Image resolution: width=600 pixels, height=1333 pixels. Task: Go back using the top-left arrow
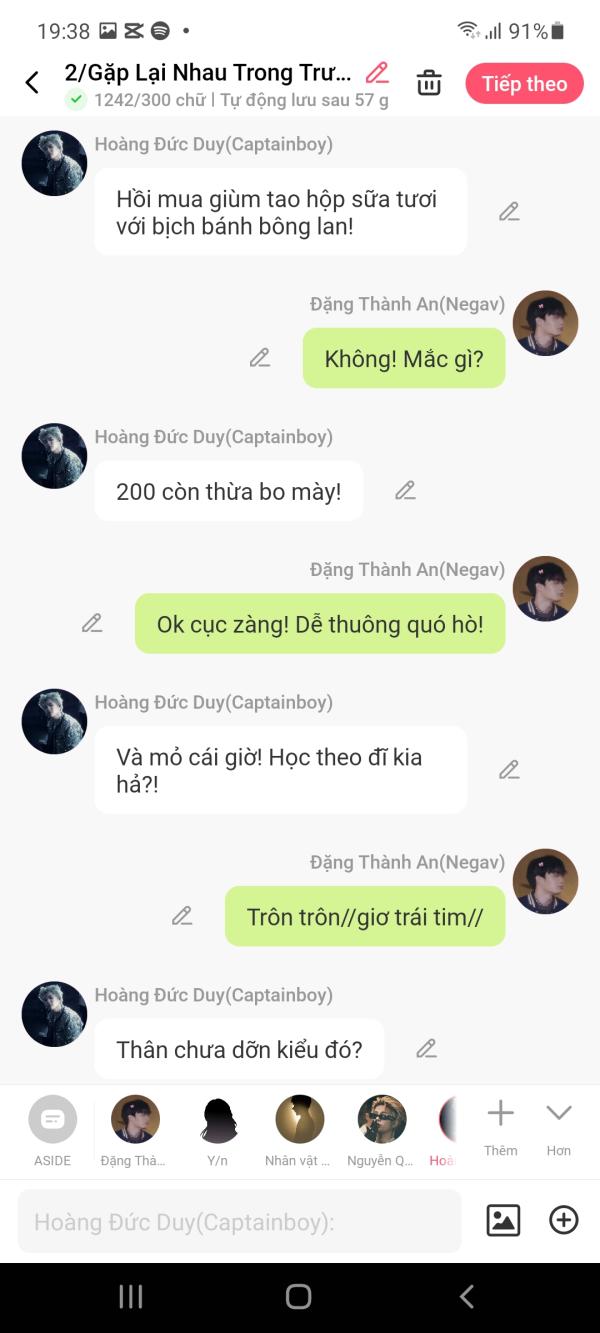(x=32, y=83)
